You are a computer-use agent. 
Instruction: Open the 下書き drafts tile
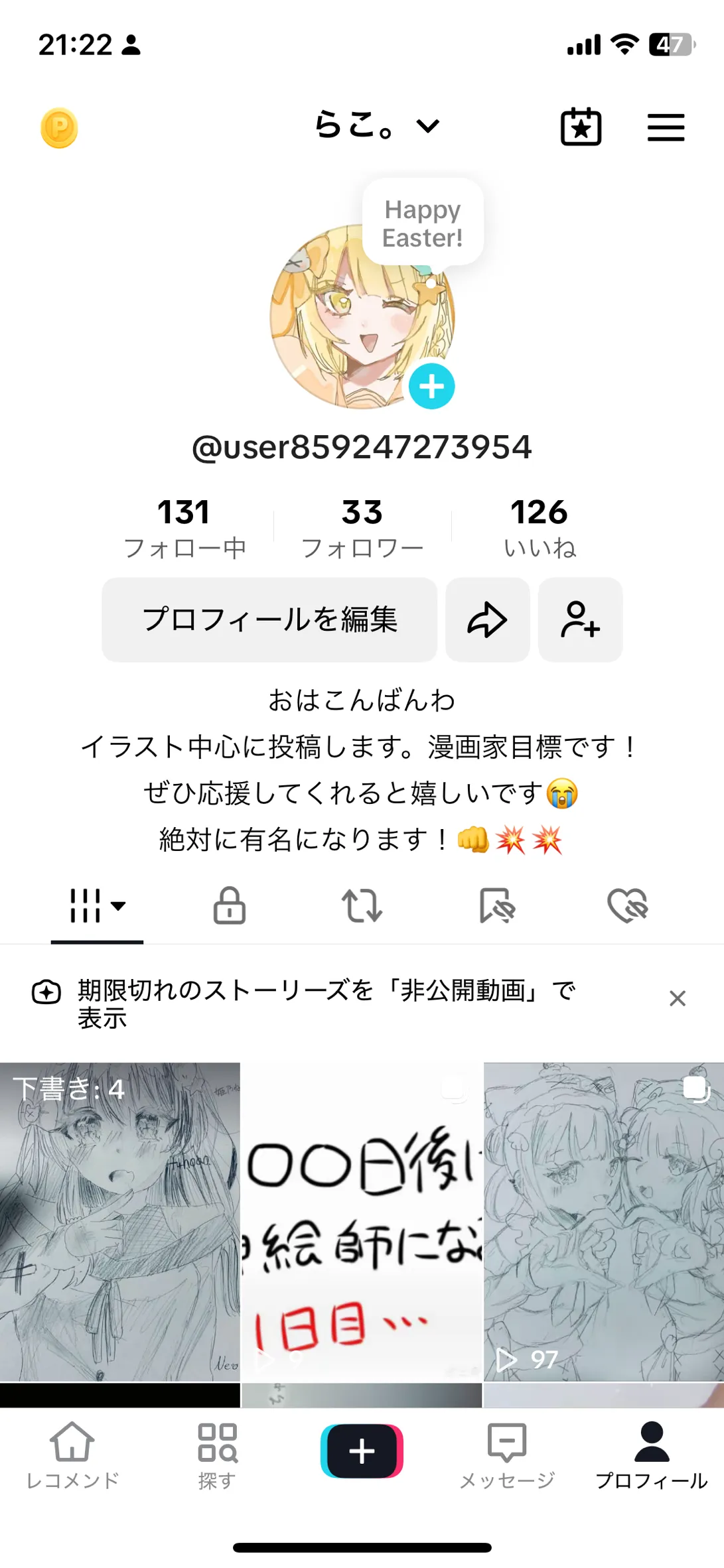[119, 1222]
